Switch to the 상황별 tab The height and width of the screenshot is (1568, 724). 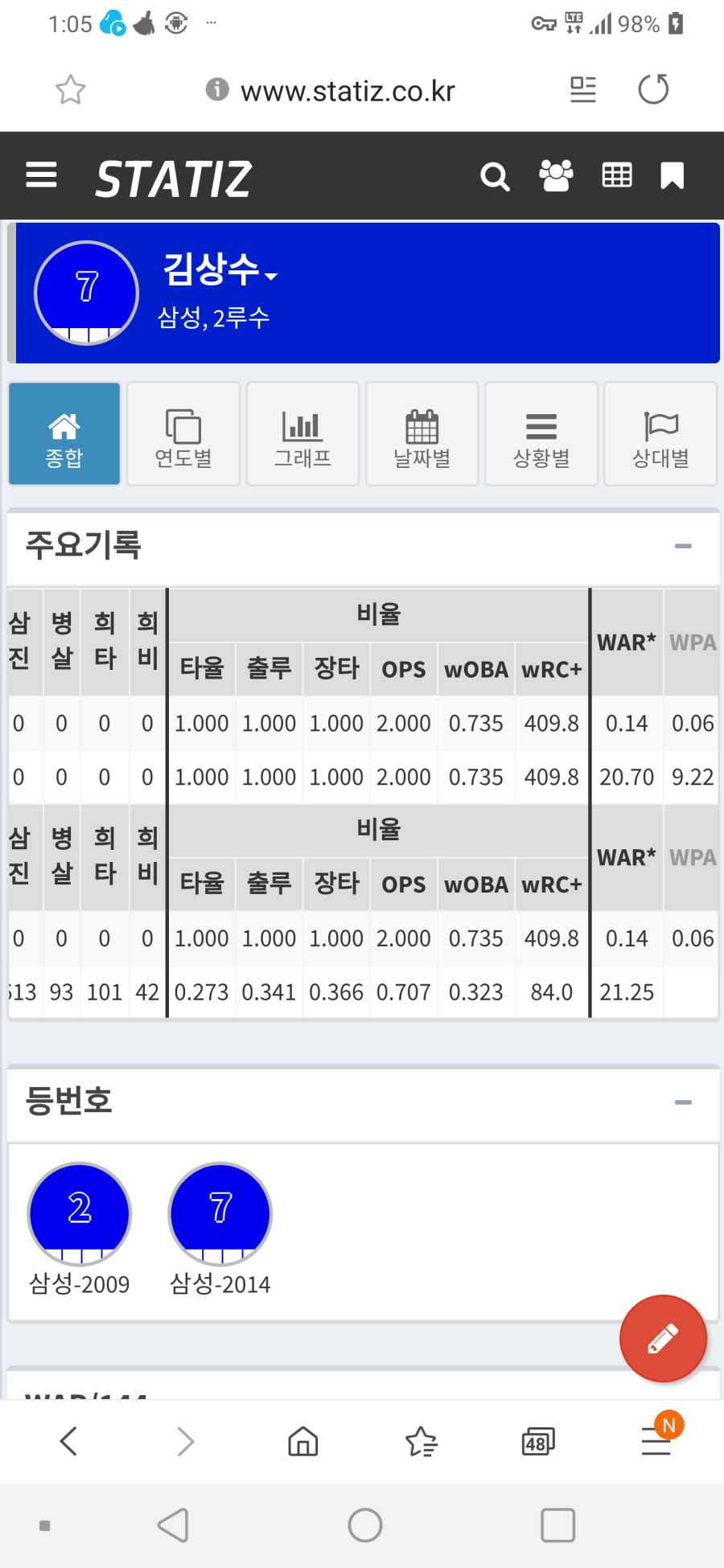tap(541, 434)
